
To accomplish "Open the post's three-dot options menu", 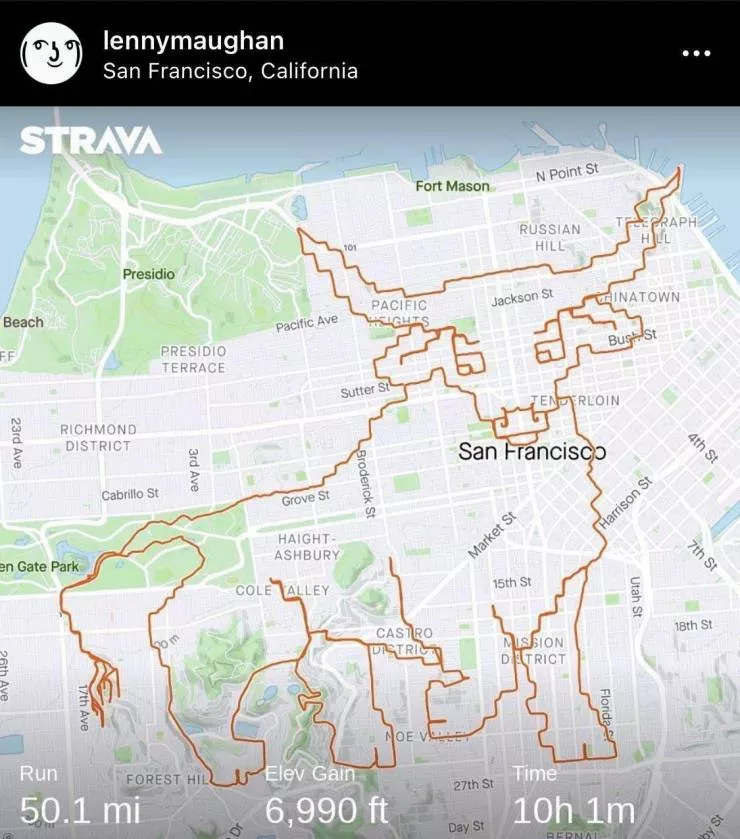I will pyautogui.click(x=695, y=53).
